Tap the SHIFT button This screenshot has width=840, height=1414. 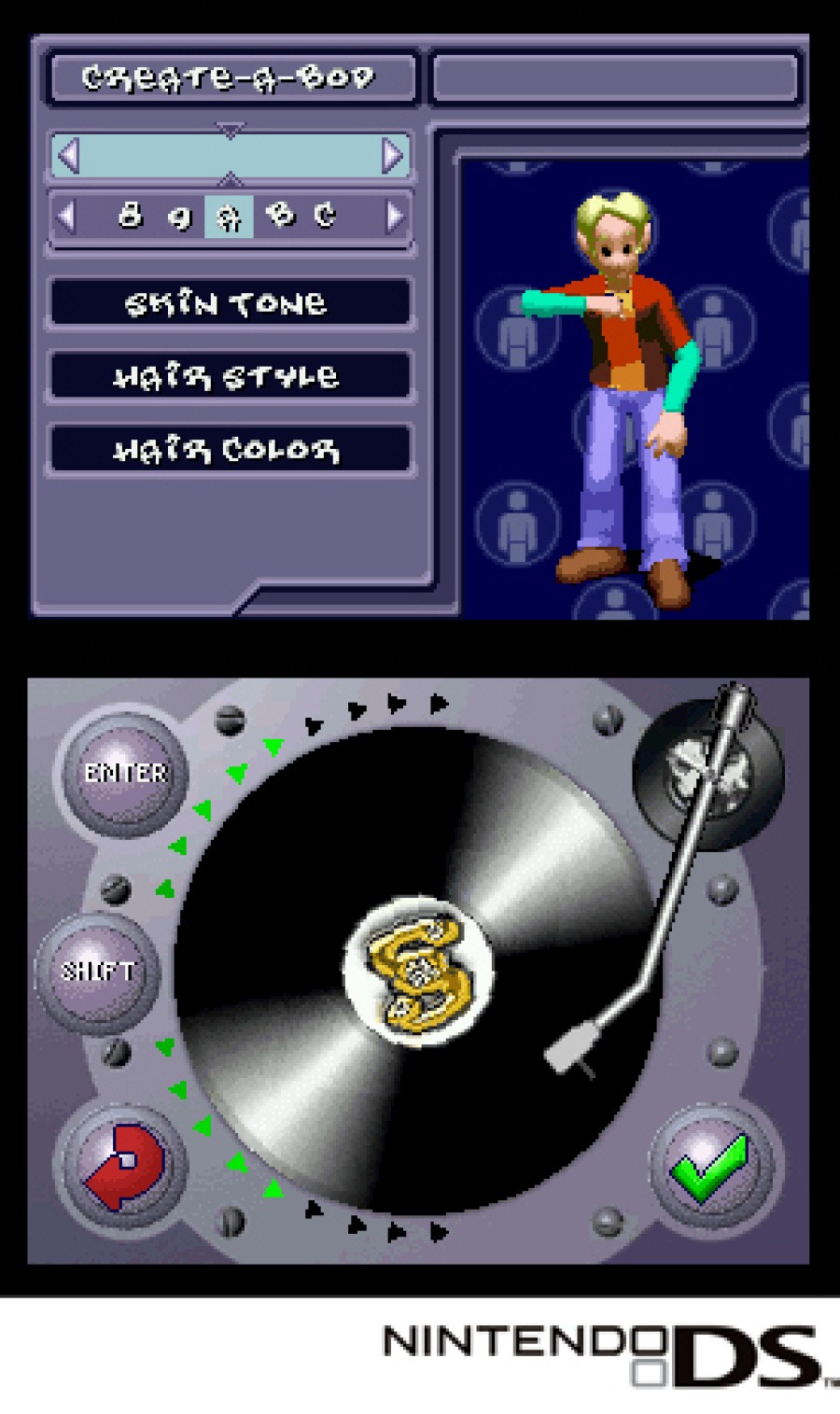[99, 971]
